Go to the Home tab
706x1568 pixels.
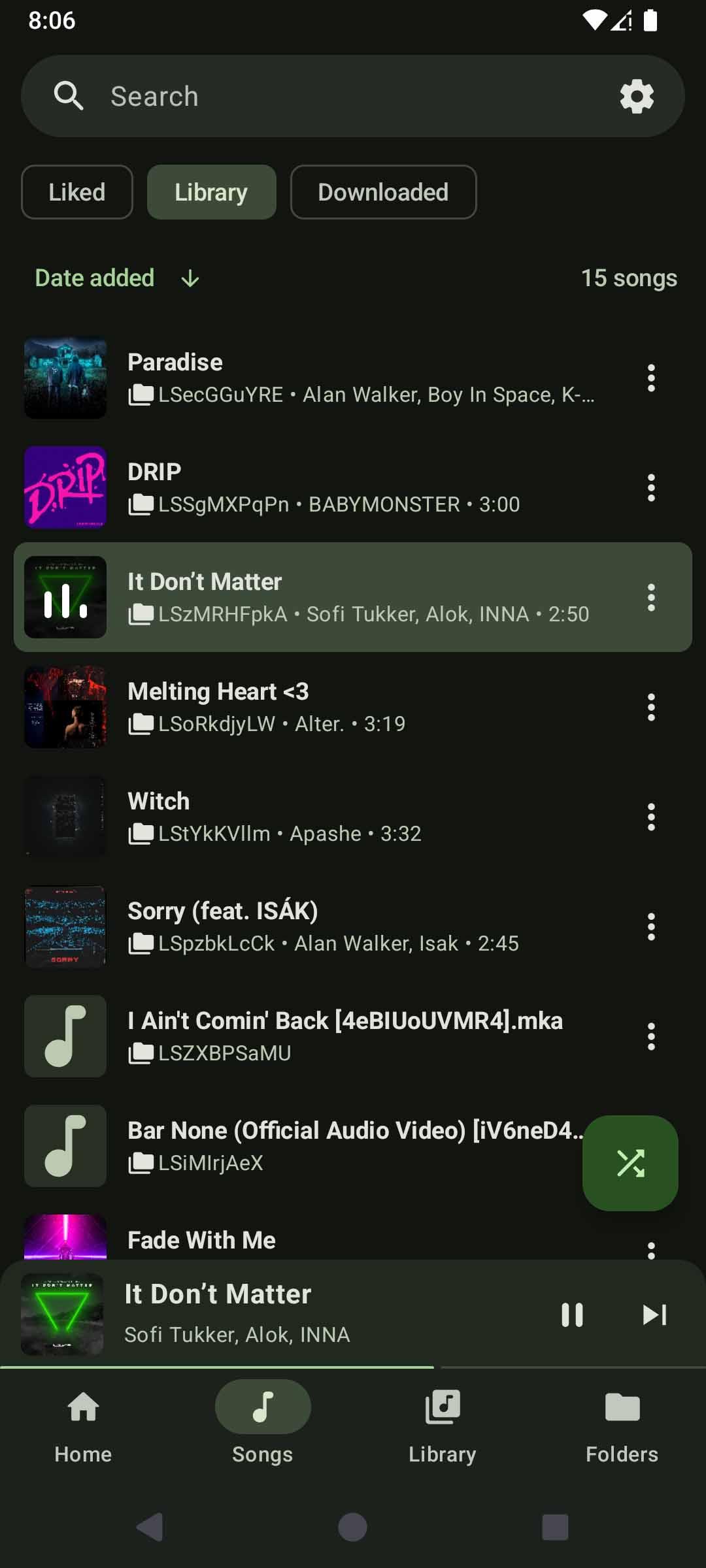tap(83, 1426)
